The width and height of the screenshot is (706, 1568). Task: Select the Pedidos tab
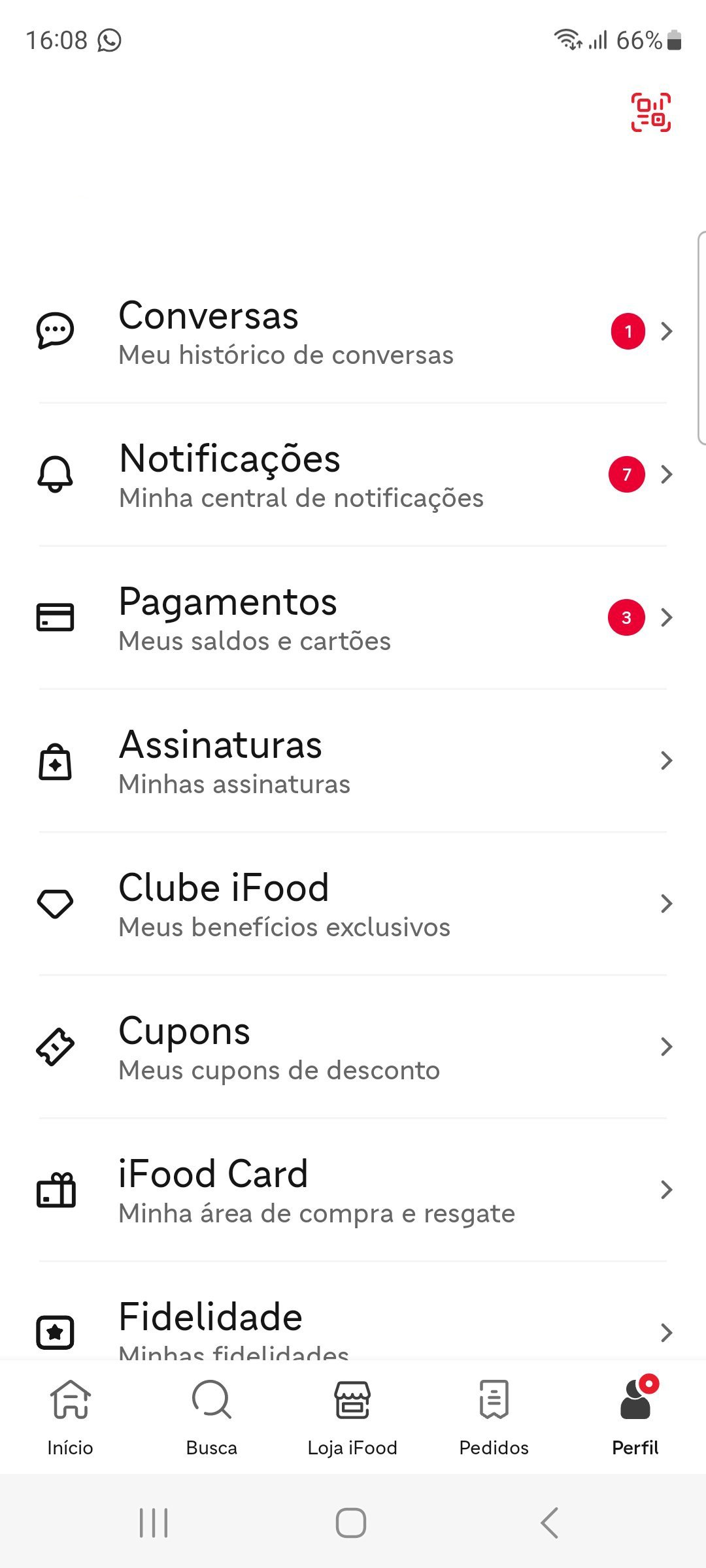pos(494,1418)
